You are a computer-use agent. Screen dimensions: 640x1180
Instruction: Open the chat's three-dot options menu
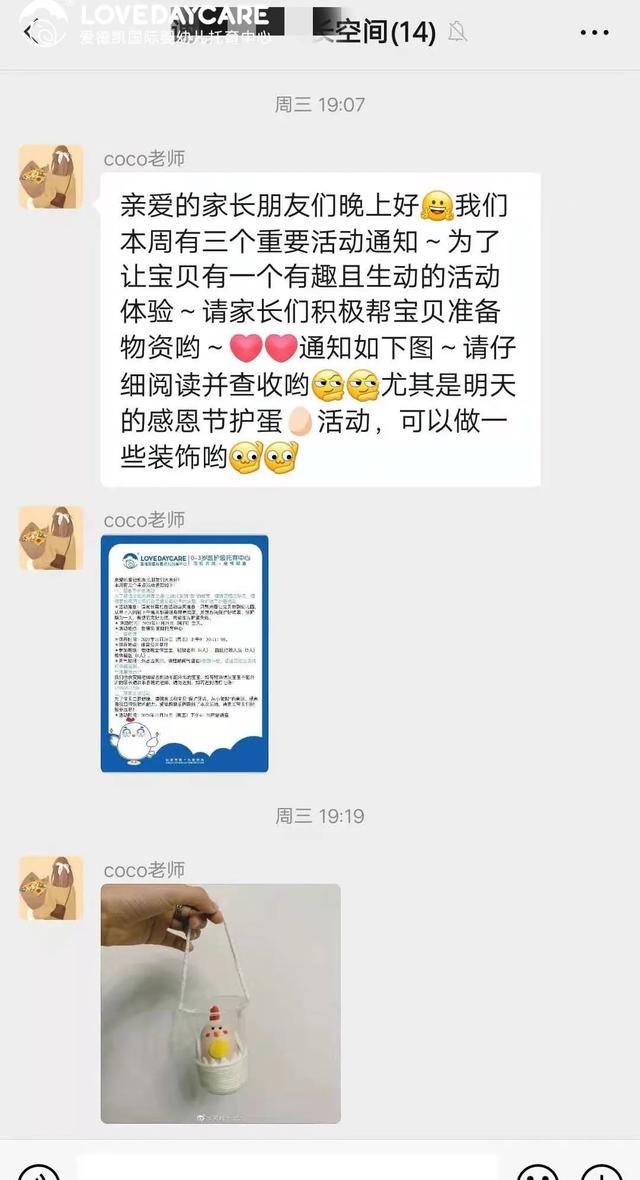pos(594,33)
